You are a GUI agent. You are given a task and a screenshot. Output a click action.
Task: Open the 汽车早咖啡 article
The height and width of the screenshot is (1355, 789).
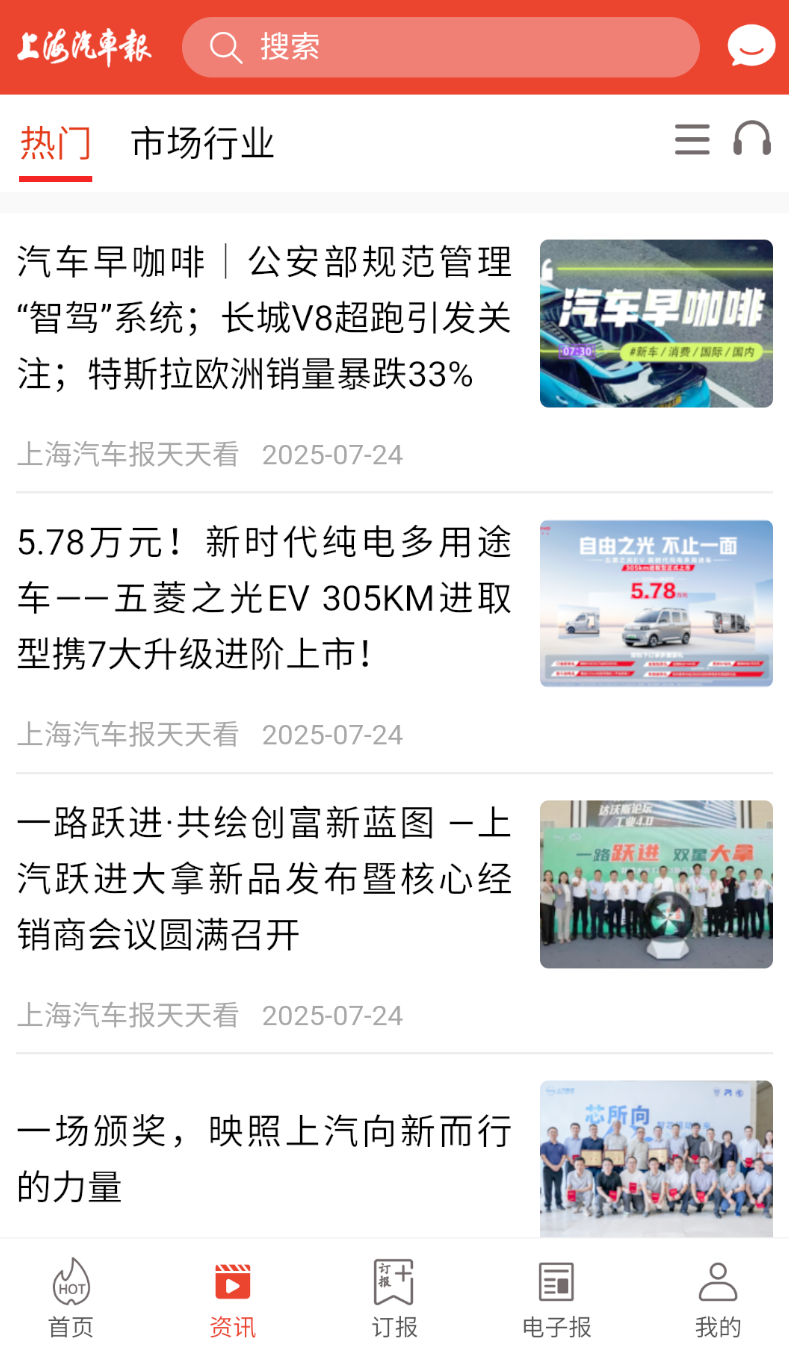click(x=394, y=352)
